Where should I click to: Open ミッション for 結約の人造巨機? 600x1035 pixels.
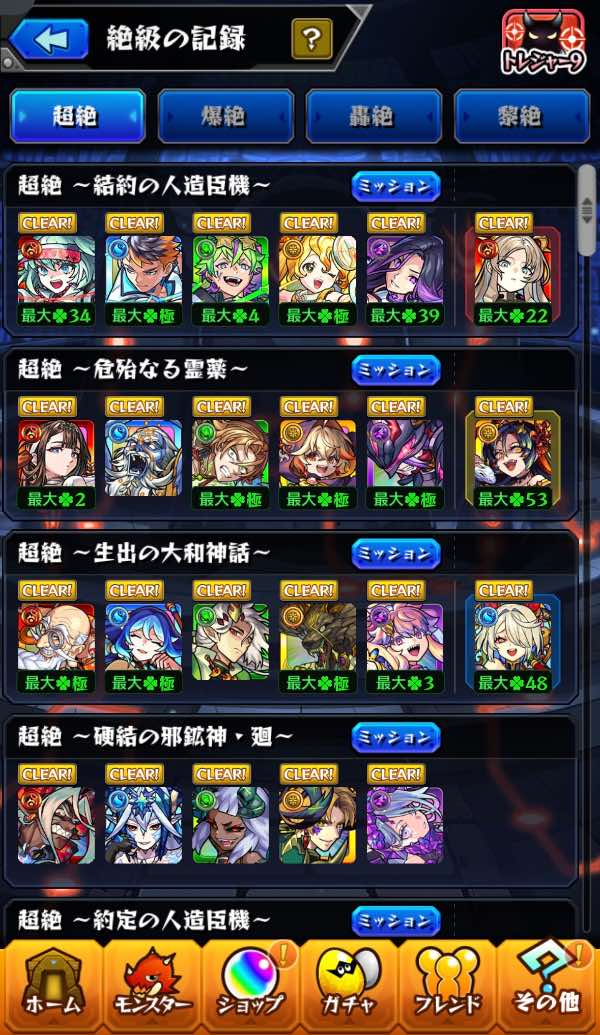[x=396, y=186]
